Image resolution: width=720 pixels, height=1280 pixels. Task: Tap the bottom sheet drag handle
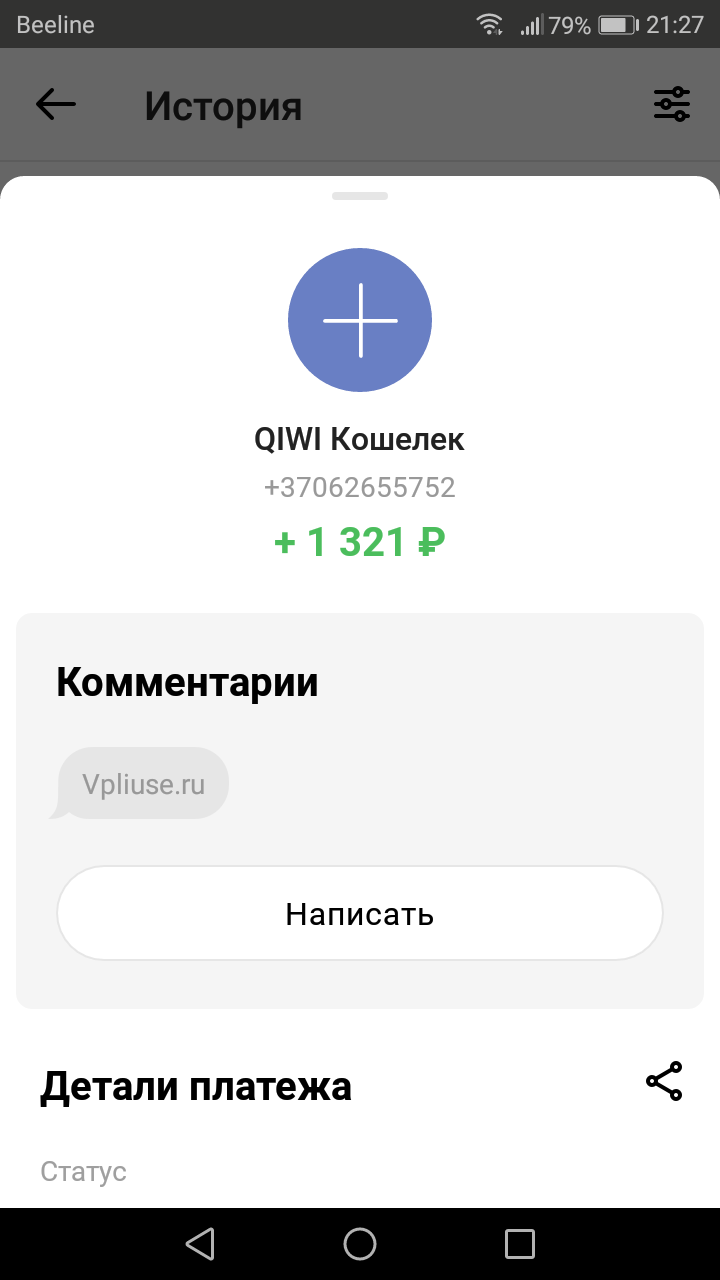360,196
